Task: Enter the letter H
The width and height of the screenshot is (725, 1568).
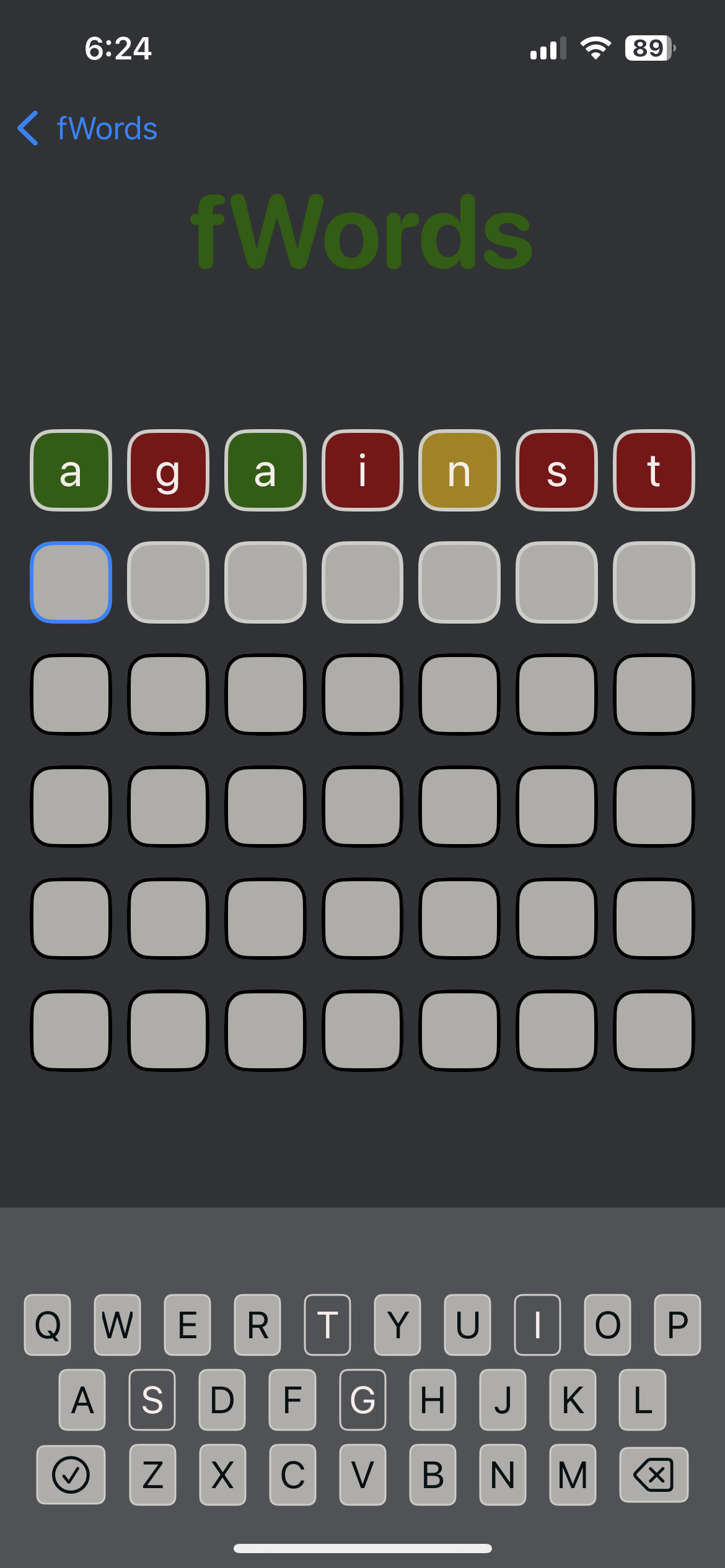Action: 433,1400
